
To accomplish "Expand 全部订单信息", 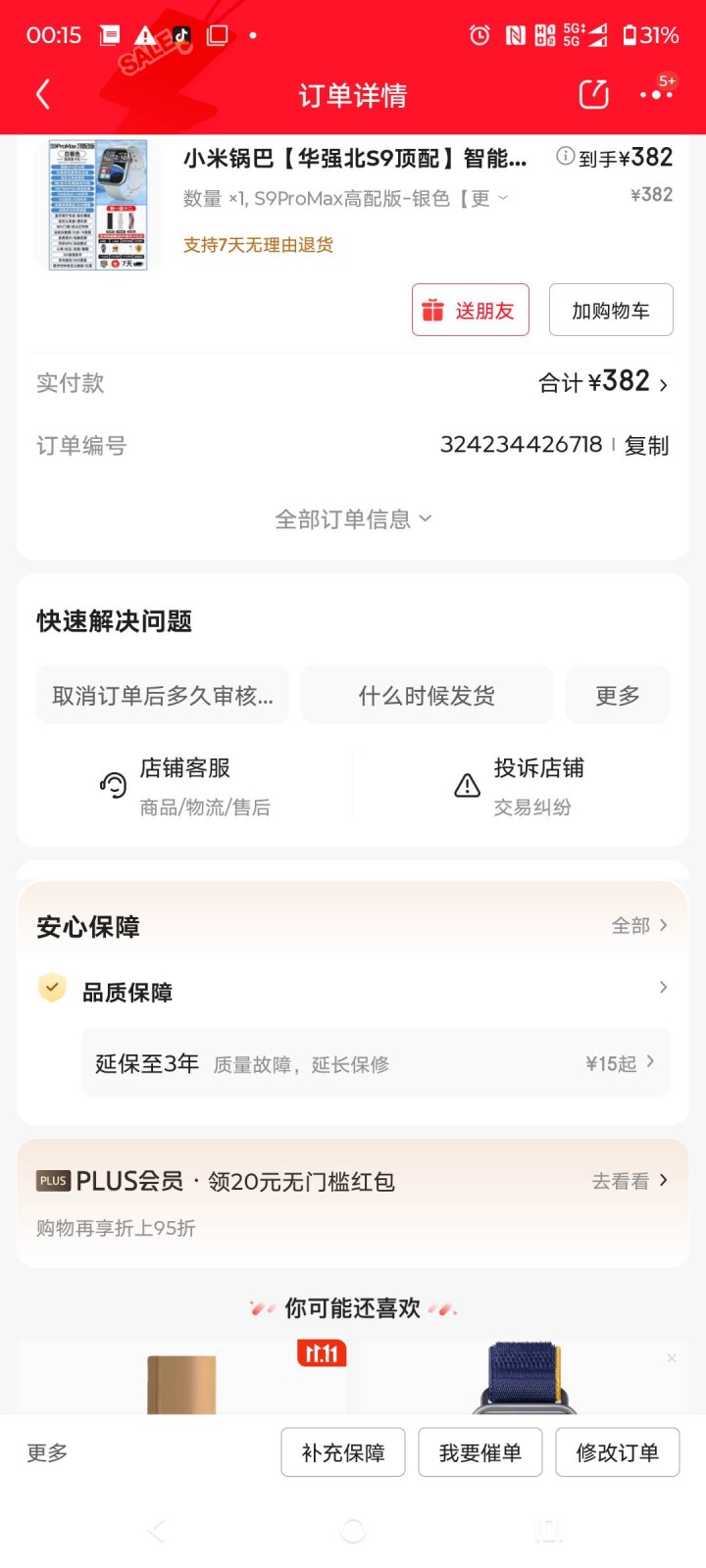I will 353,518.
